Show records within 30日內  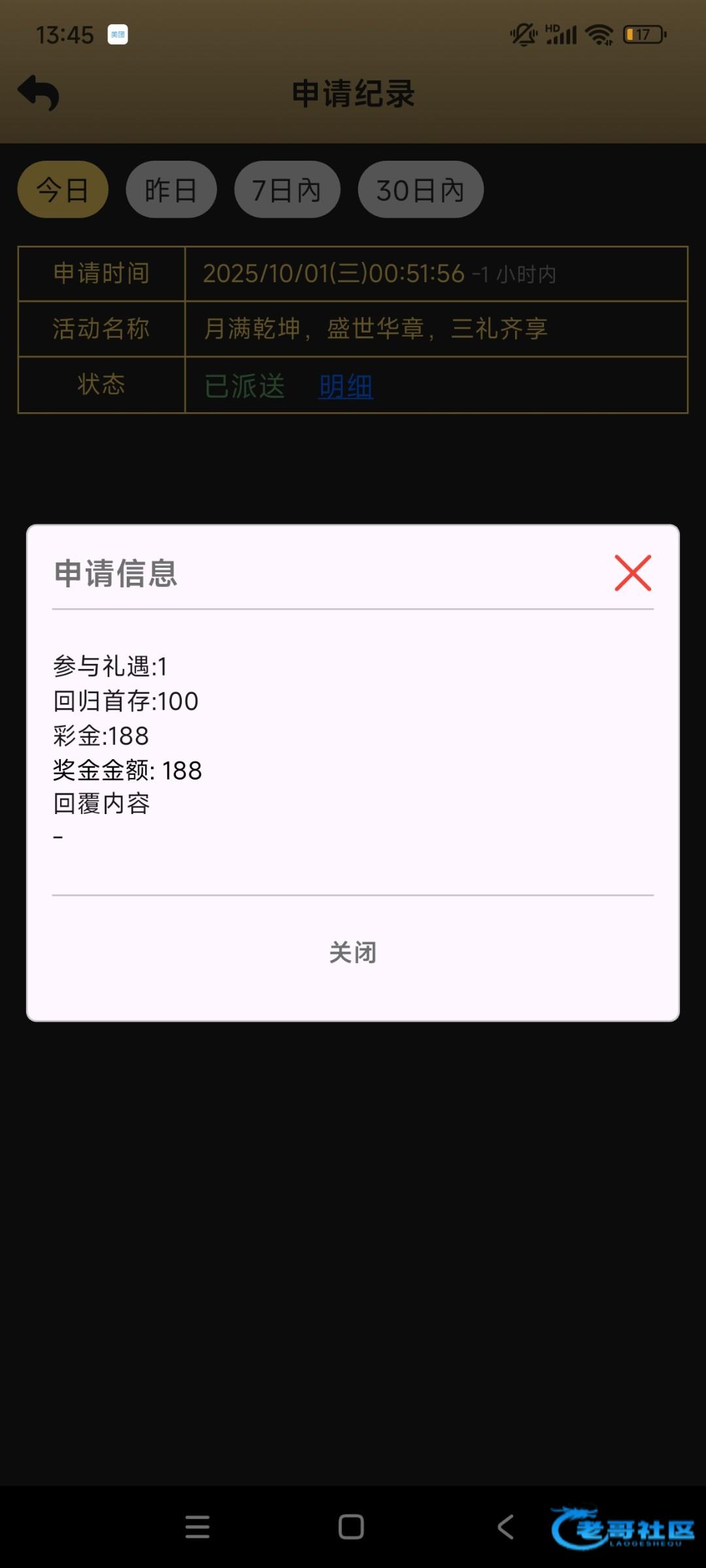click(420, 189)
